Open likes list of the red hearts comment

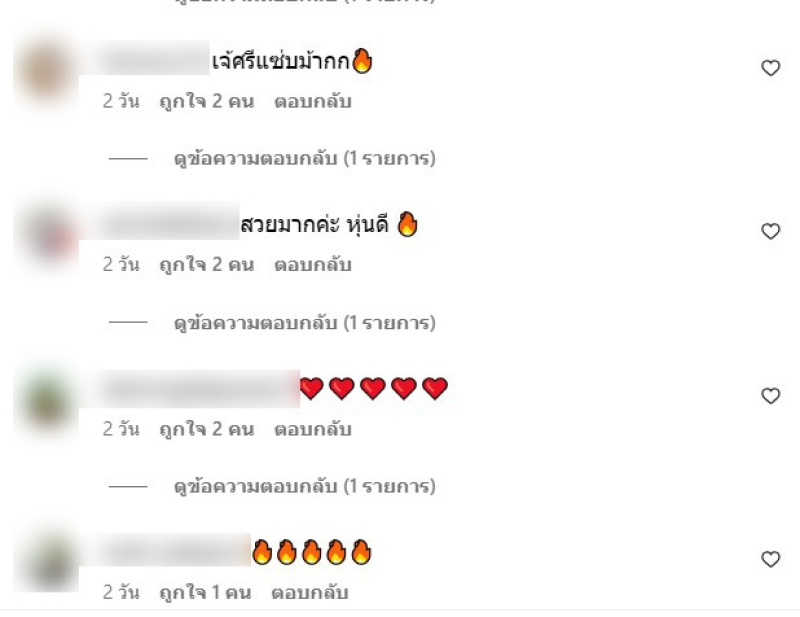point(206,430)
